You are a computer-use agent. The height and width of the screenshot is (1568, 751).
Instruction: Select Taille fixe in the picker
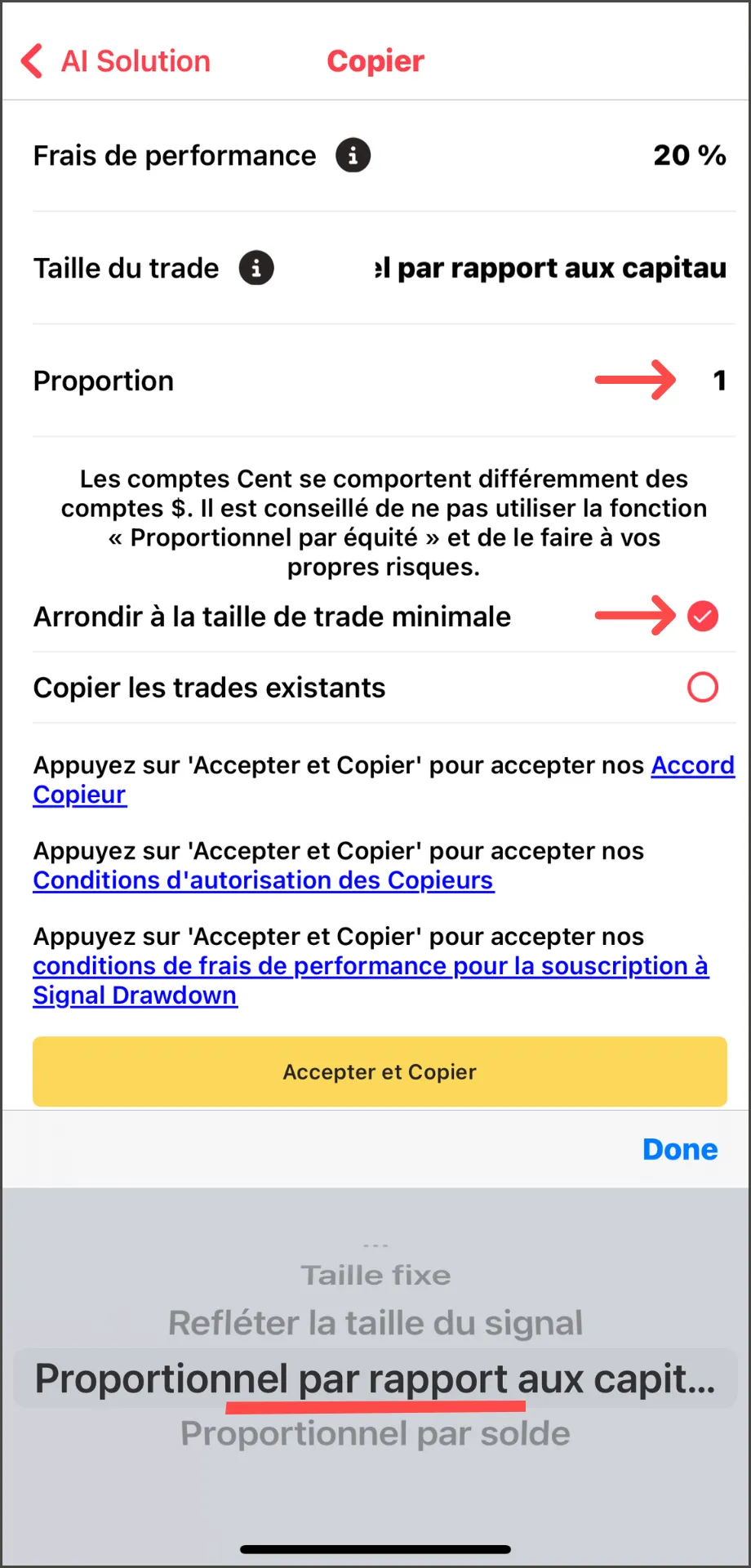[x=375, y=1275]
